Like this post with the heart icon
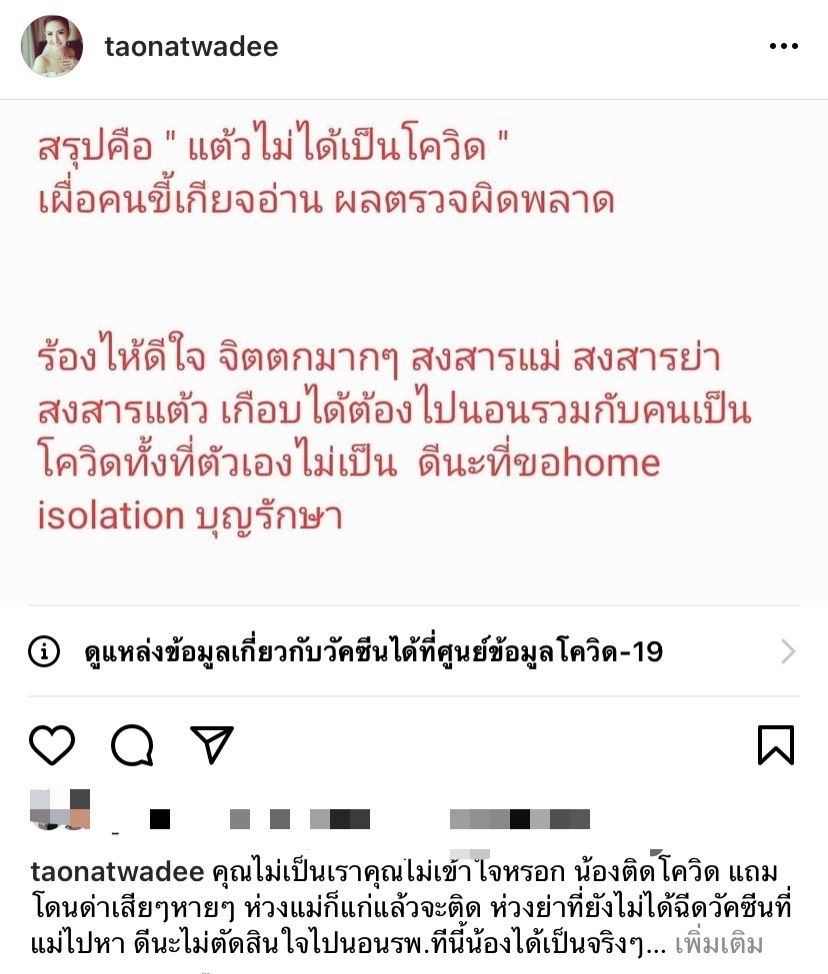Image resolution: width=828 pixels, height=974 pixels. (x=52, y=745)
